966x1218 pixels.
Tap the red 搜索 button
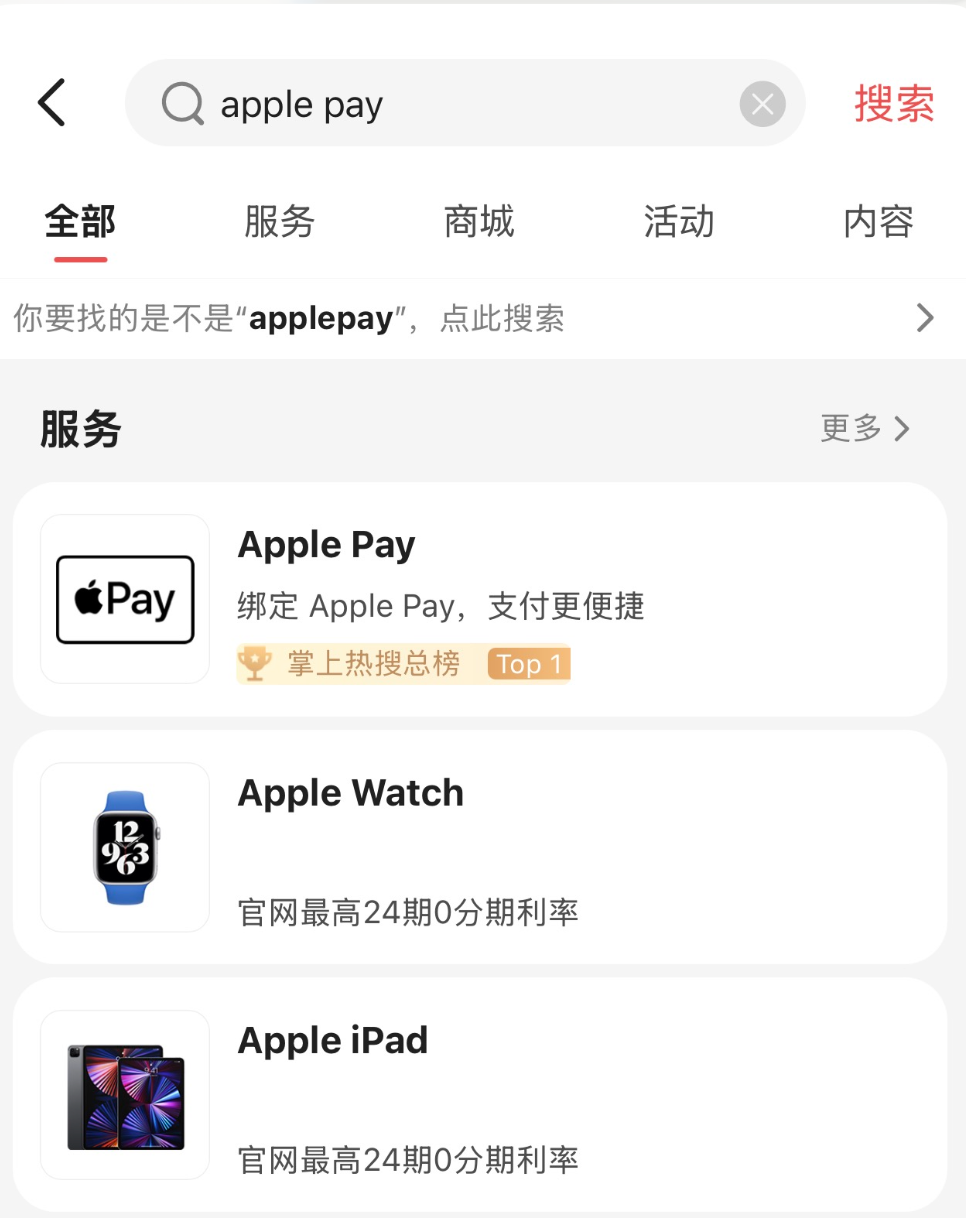pyautogui.click(x=894, y=104)
